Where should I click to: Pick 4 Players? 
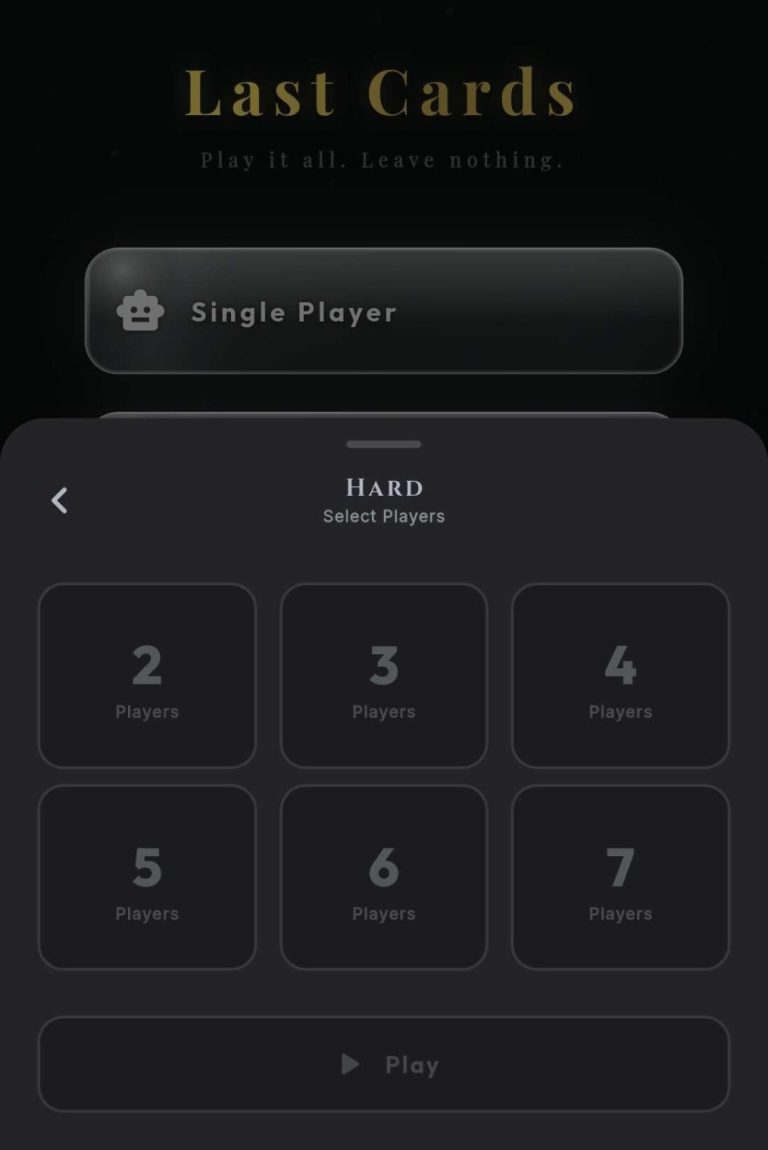click(620, 676)
